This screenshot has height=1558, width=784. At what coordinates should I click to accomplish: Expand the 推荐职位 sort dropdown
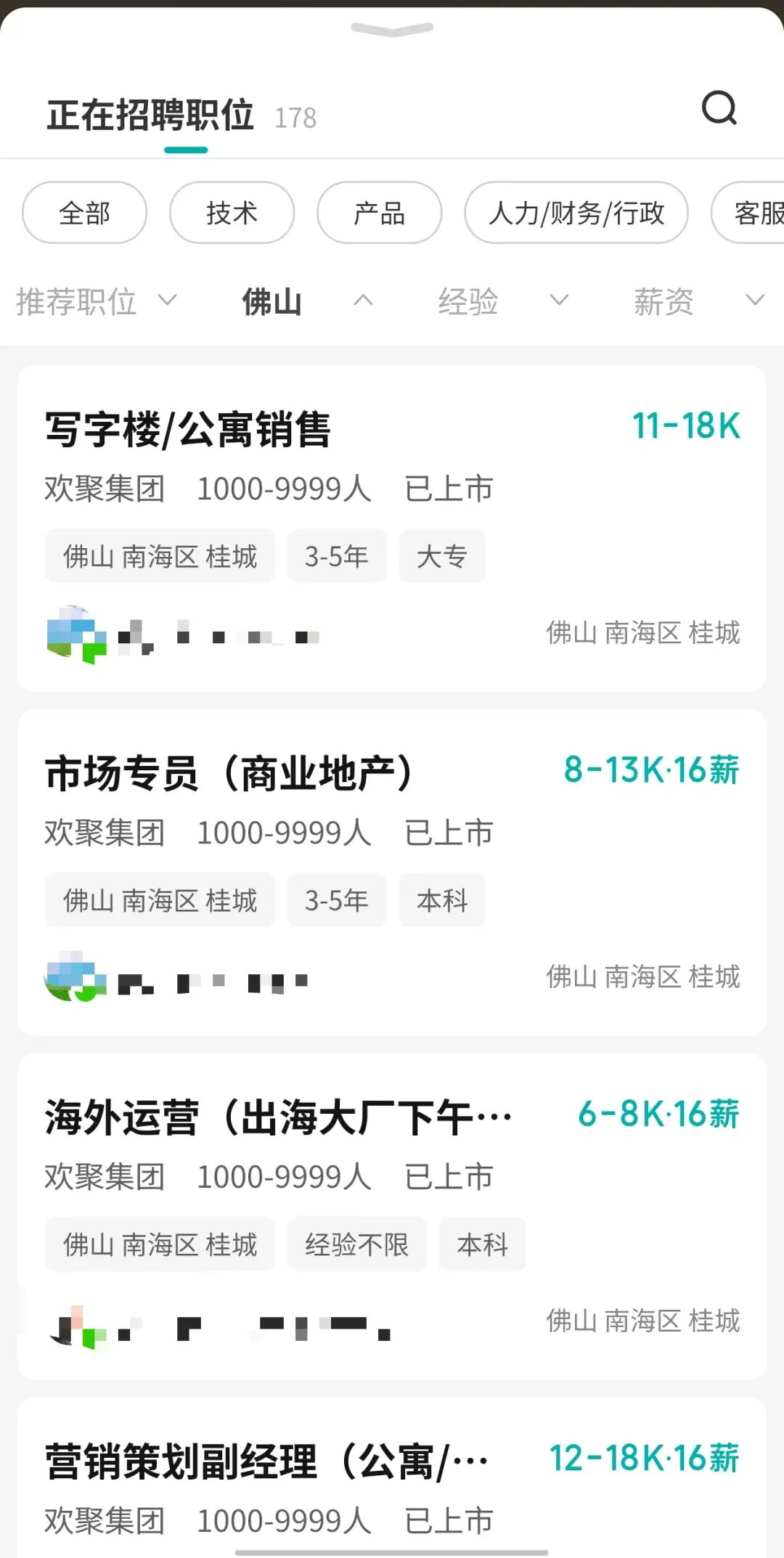(96, 301)
